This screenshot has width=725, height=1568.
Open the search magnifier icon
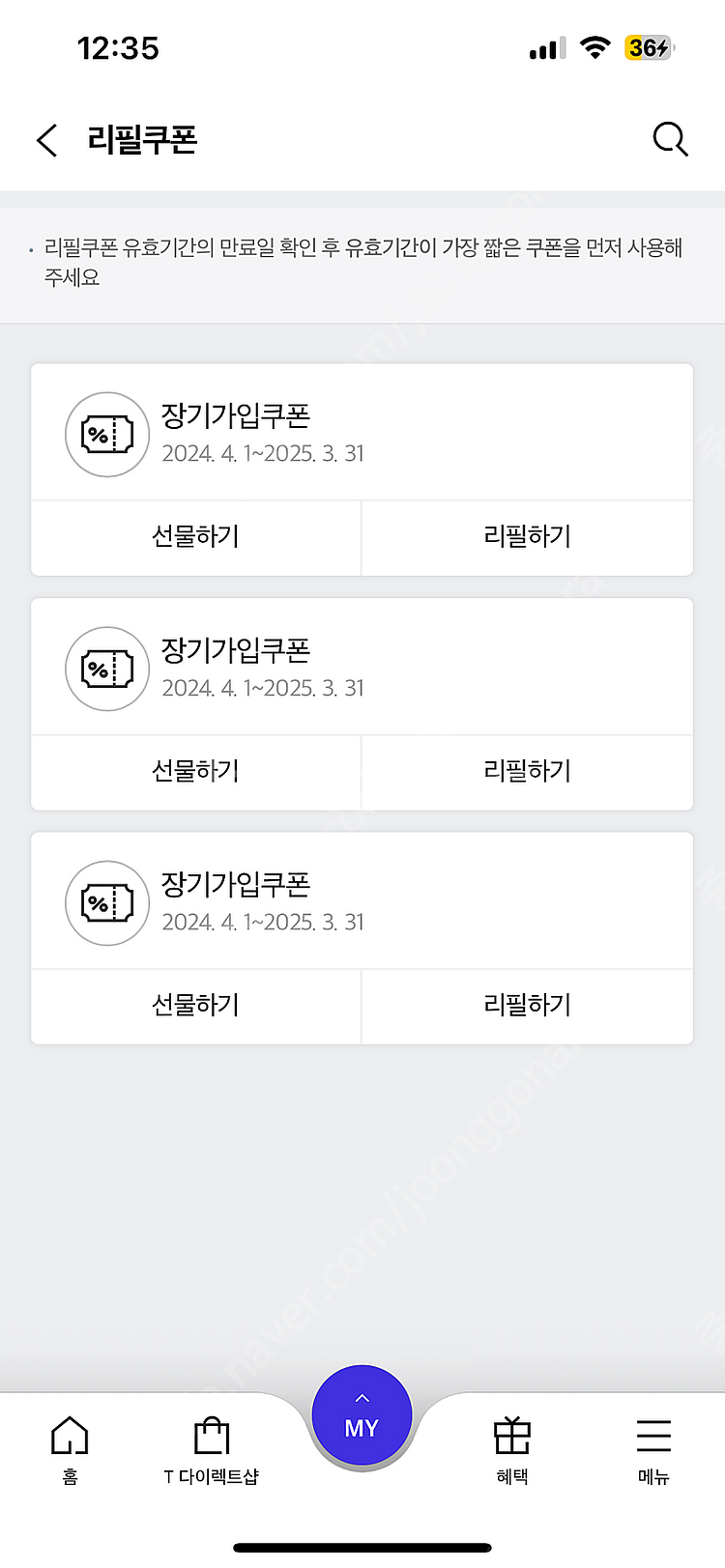point(670,140)
